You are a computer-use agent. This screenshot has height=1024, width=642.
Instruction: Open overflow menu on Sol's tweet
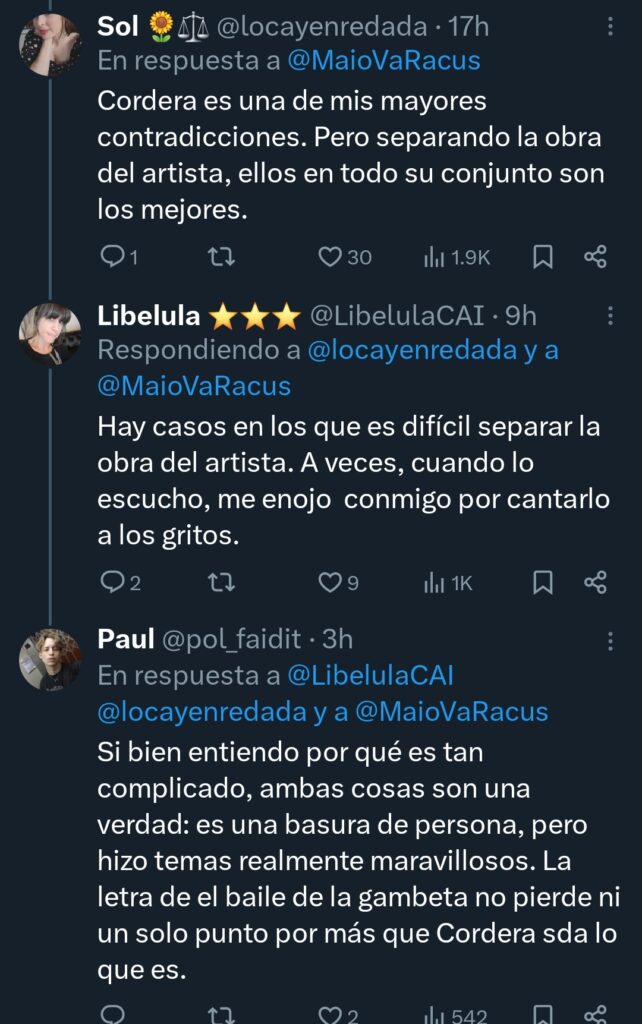coord(611,27)
